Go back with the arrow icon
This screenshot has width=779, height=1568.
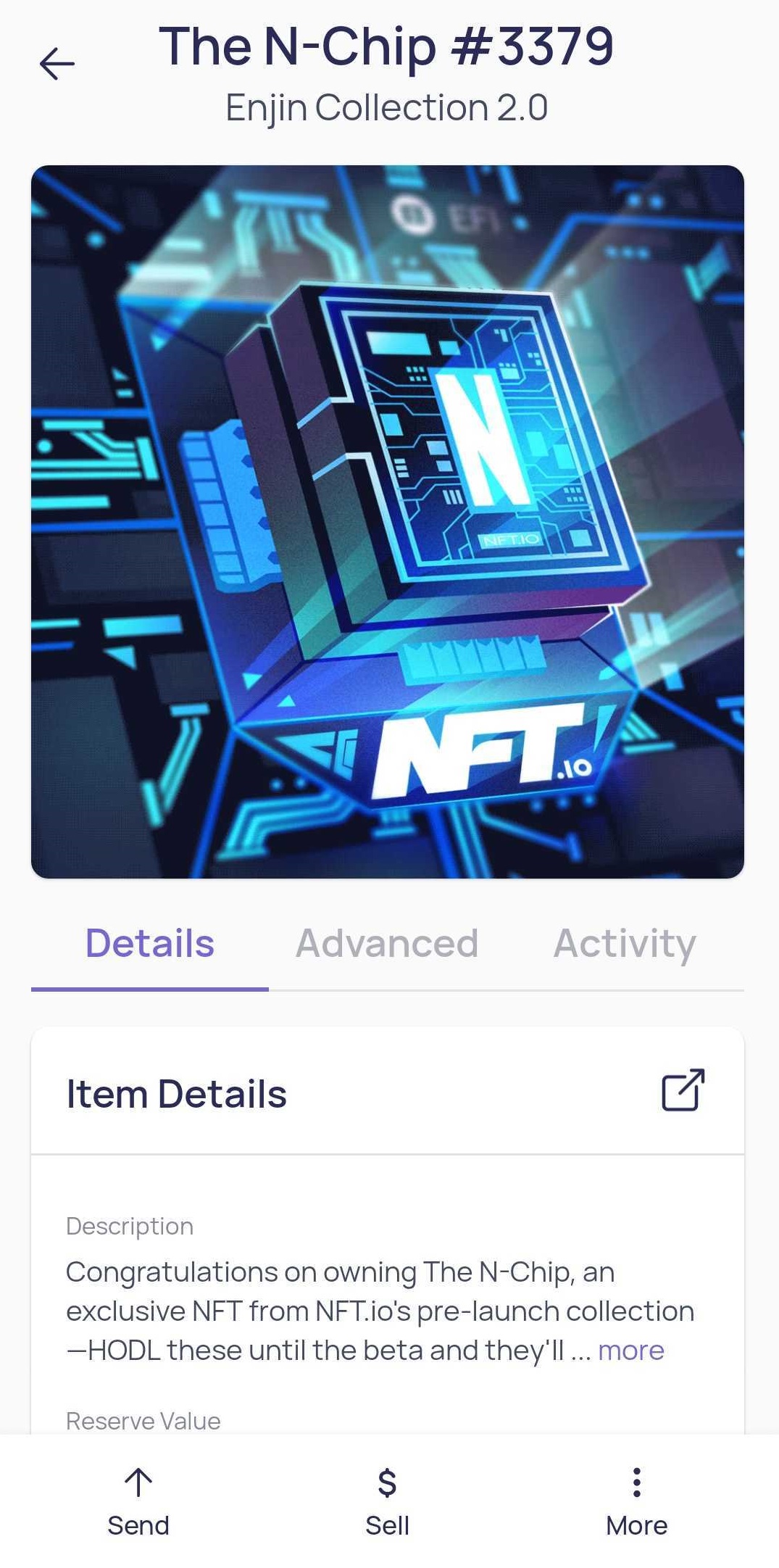57,63
